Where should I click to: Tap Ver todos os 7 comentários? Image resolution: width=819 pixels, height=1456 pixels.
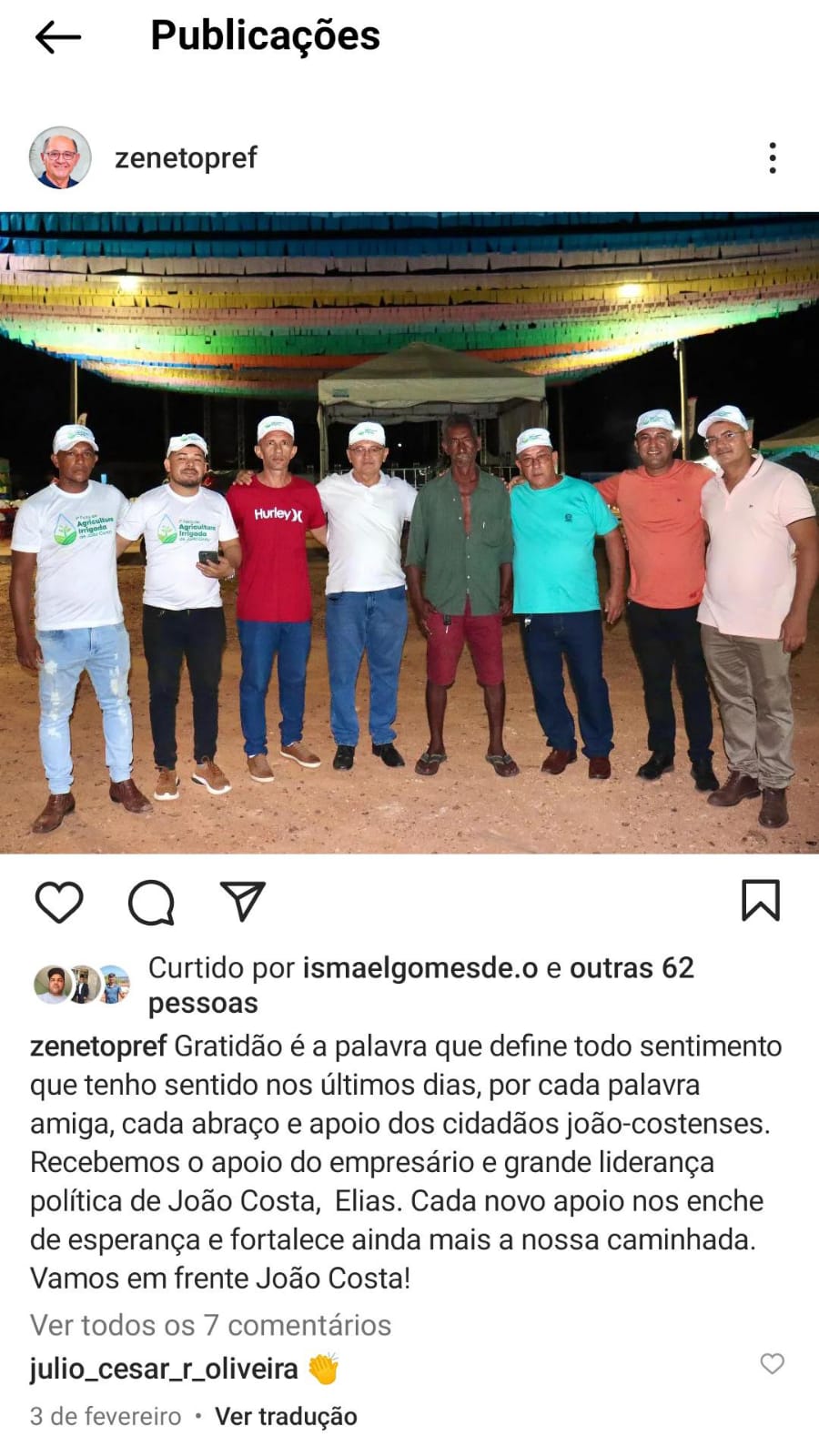coord(210,1325)
